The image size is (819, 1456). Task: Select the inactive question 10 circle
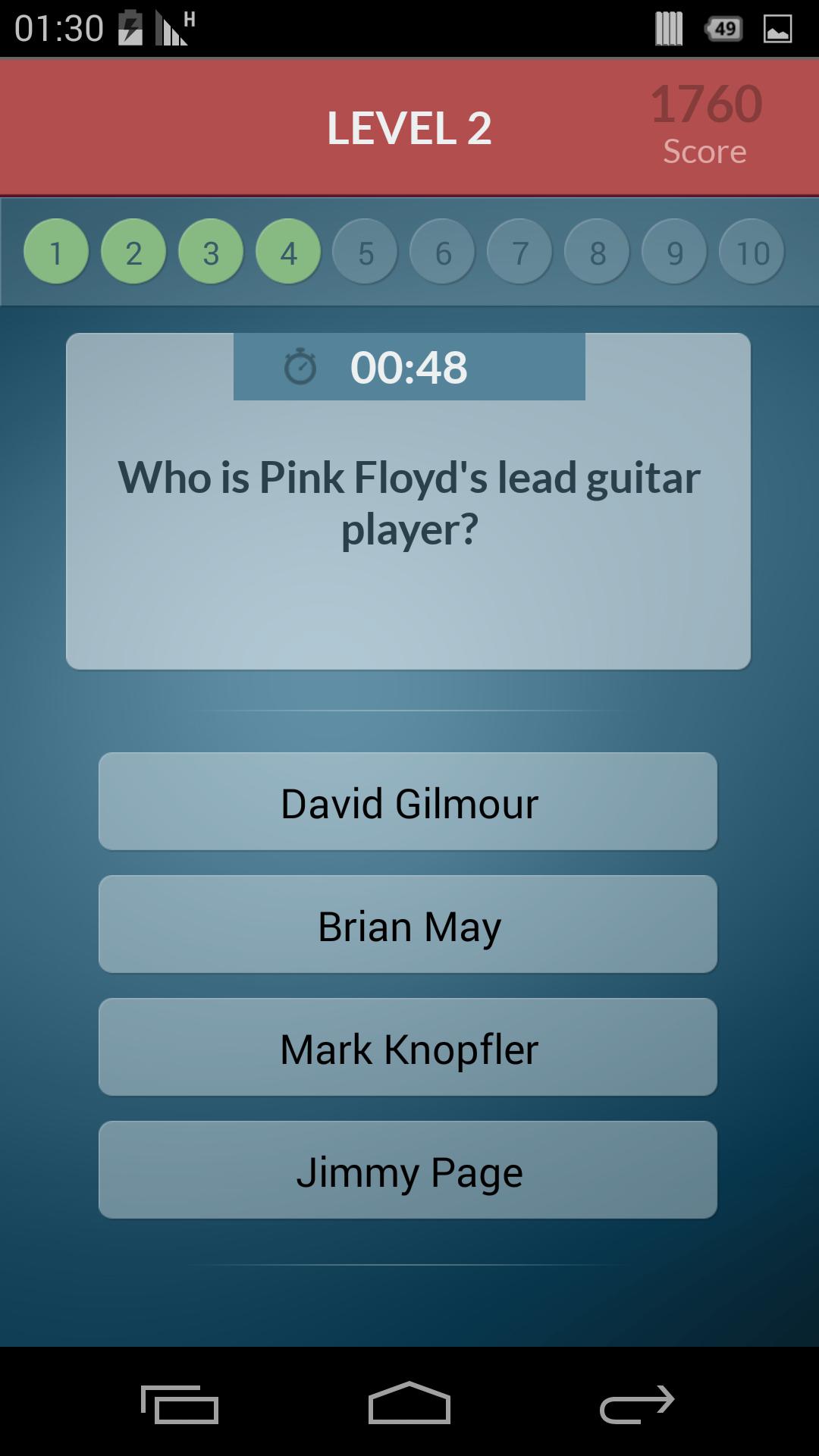point(752,252)
